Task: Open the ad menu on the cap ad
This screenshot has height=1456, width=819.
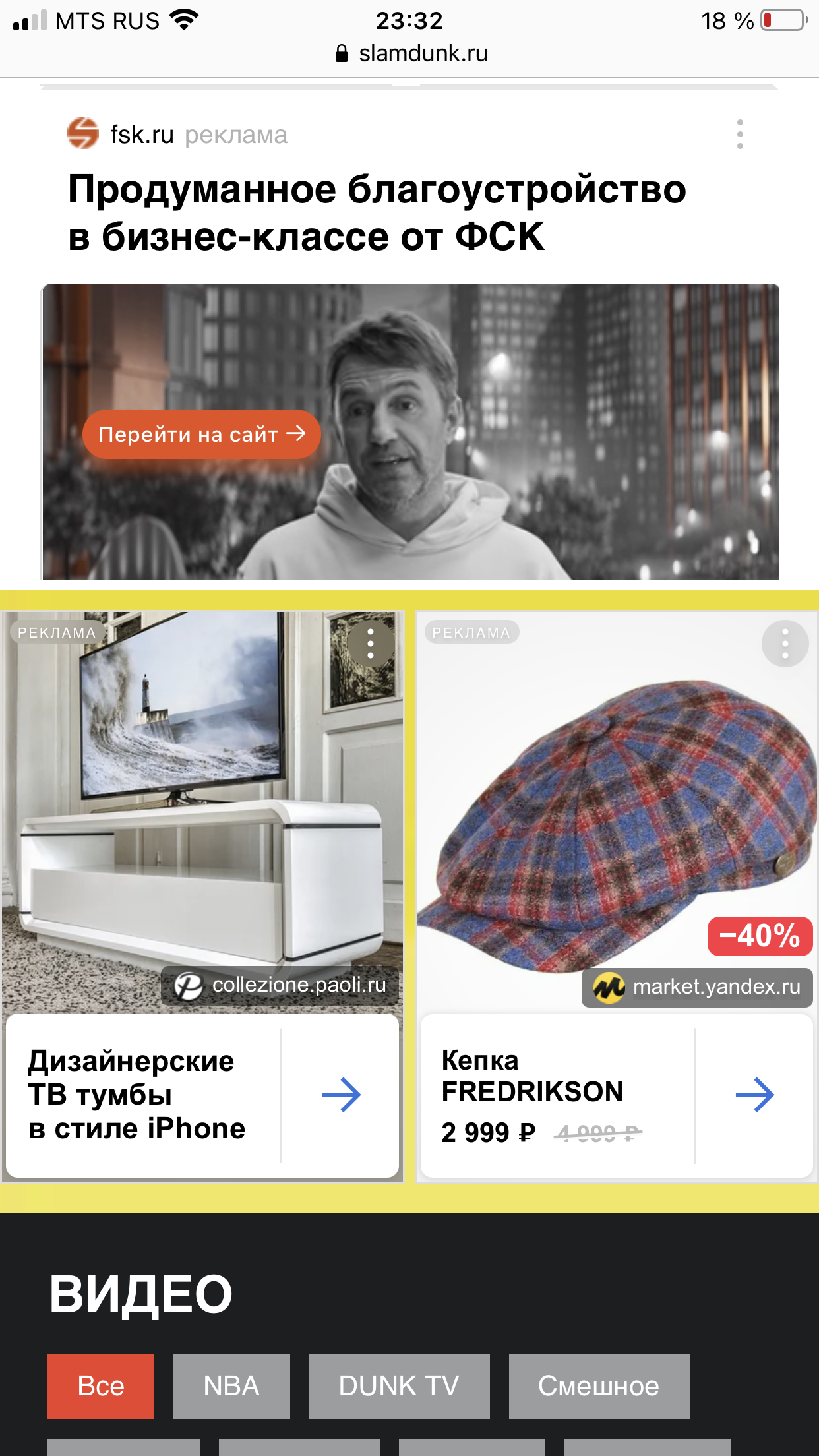Action: [x=785, y=644]
